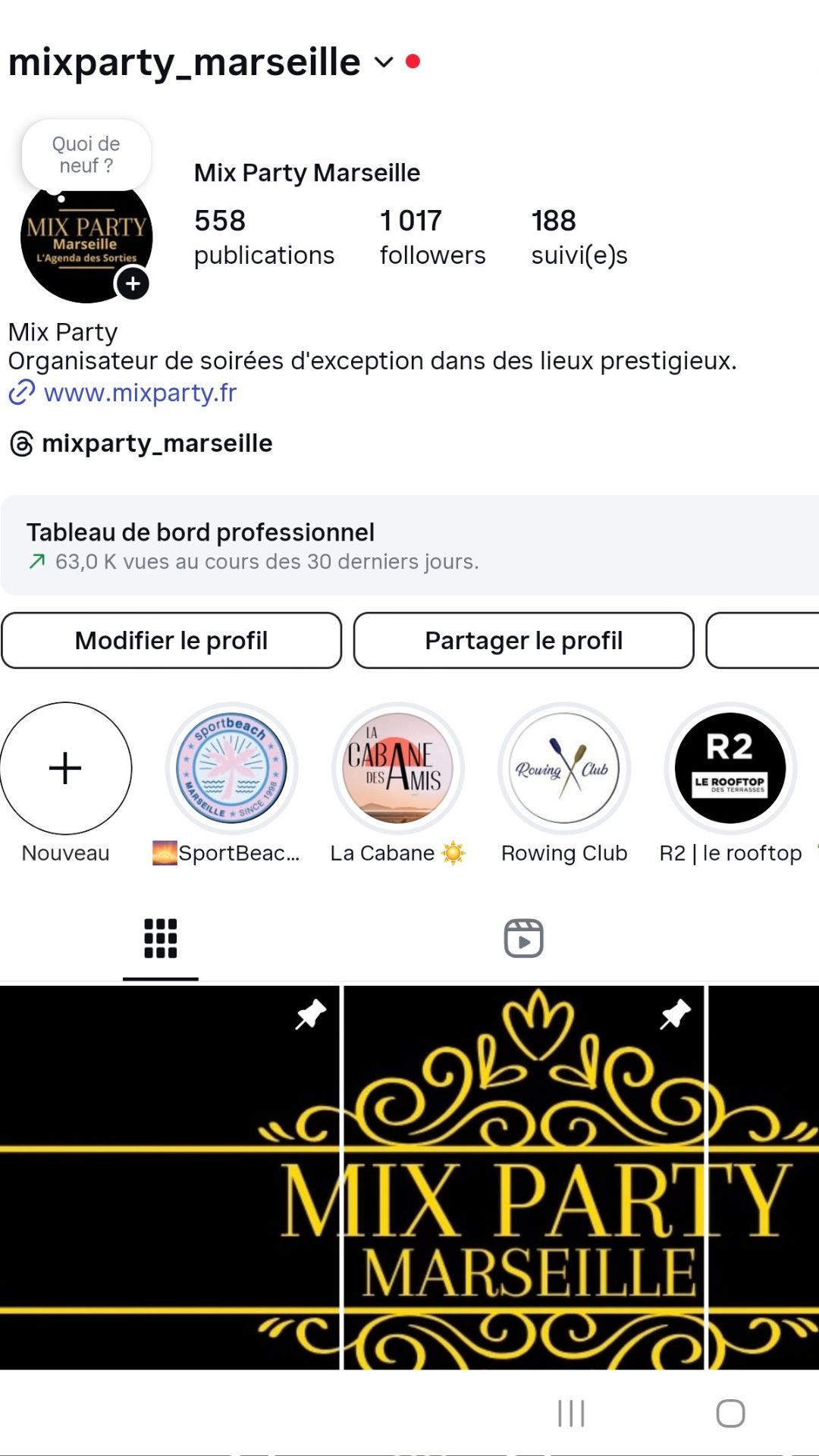The height and width of the screenshot is (1456, 819).
Task: Open the www.mixparty.fr link
Action: point(140,393)
